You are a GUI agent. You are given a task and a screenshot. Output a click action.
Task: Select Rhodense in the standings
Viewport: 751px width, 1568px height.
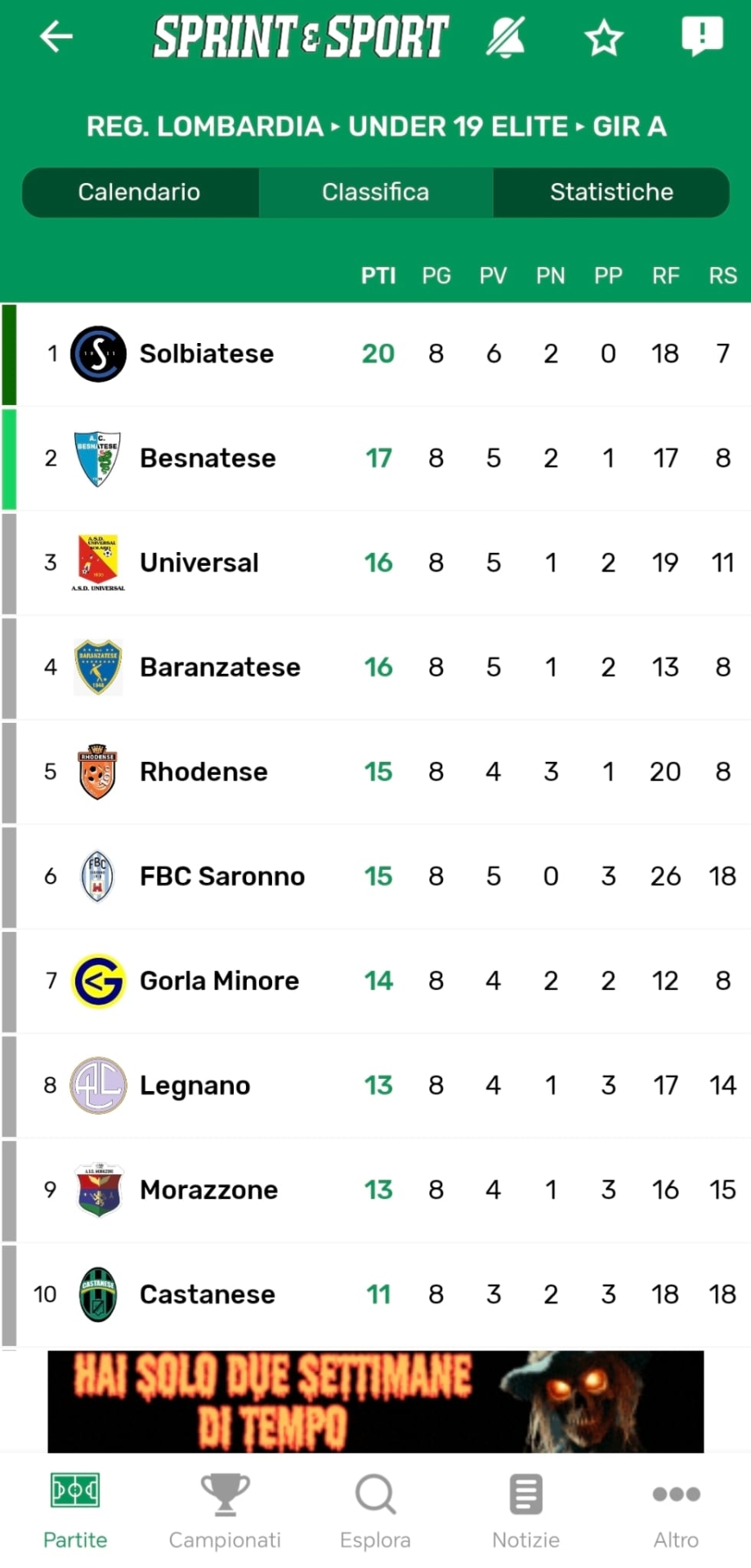click(x=376, y=773)
